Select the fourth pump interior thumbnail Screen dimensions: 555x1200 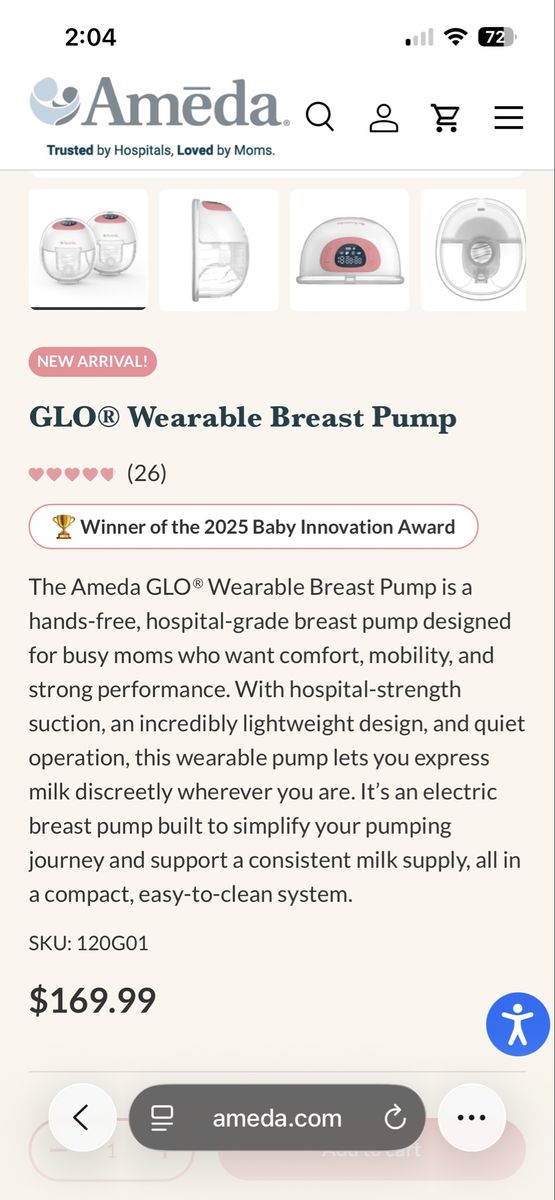tap(474, 249)
